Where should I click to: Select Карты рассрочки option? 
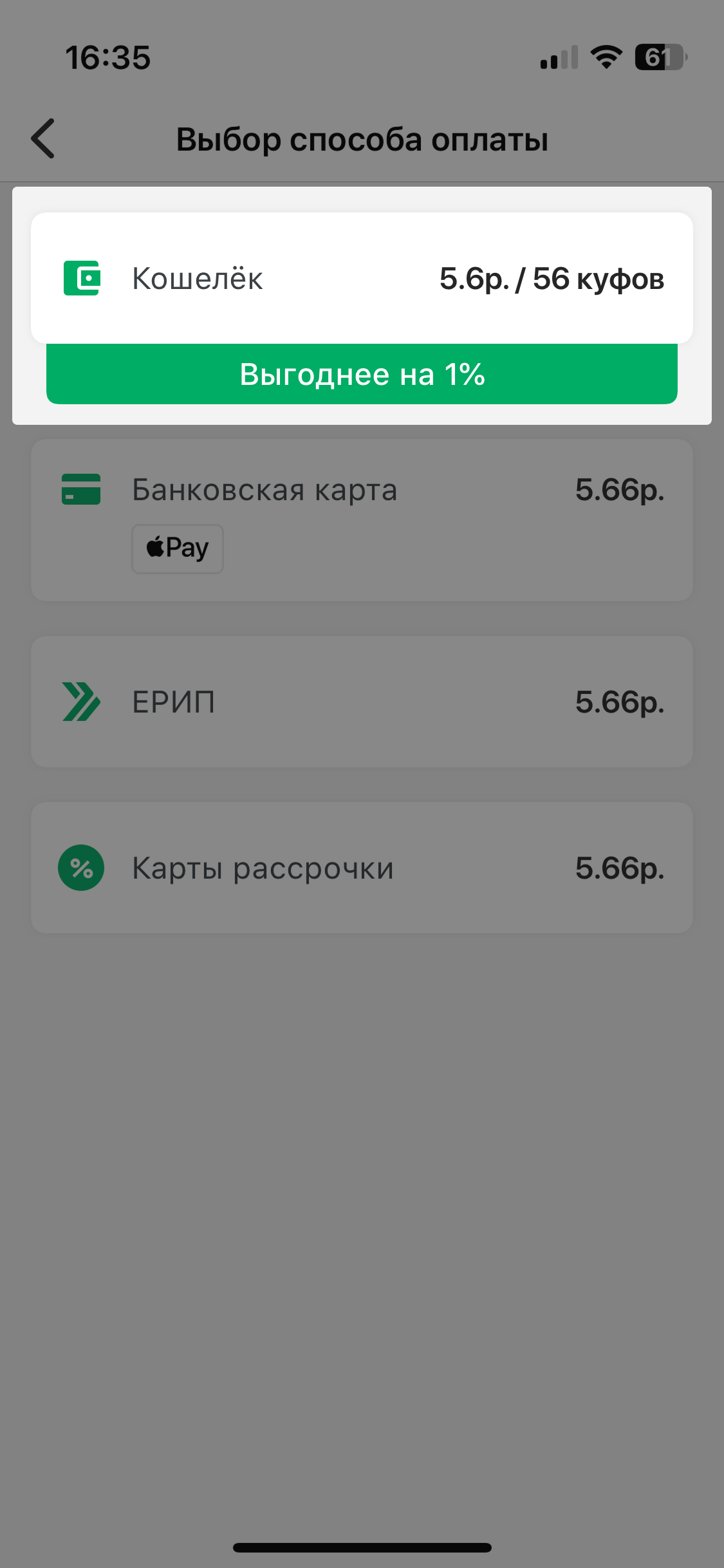coord(362,868)
